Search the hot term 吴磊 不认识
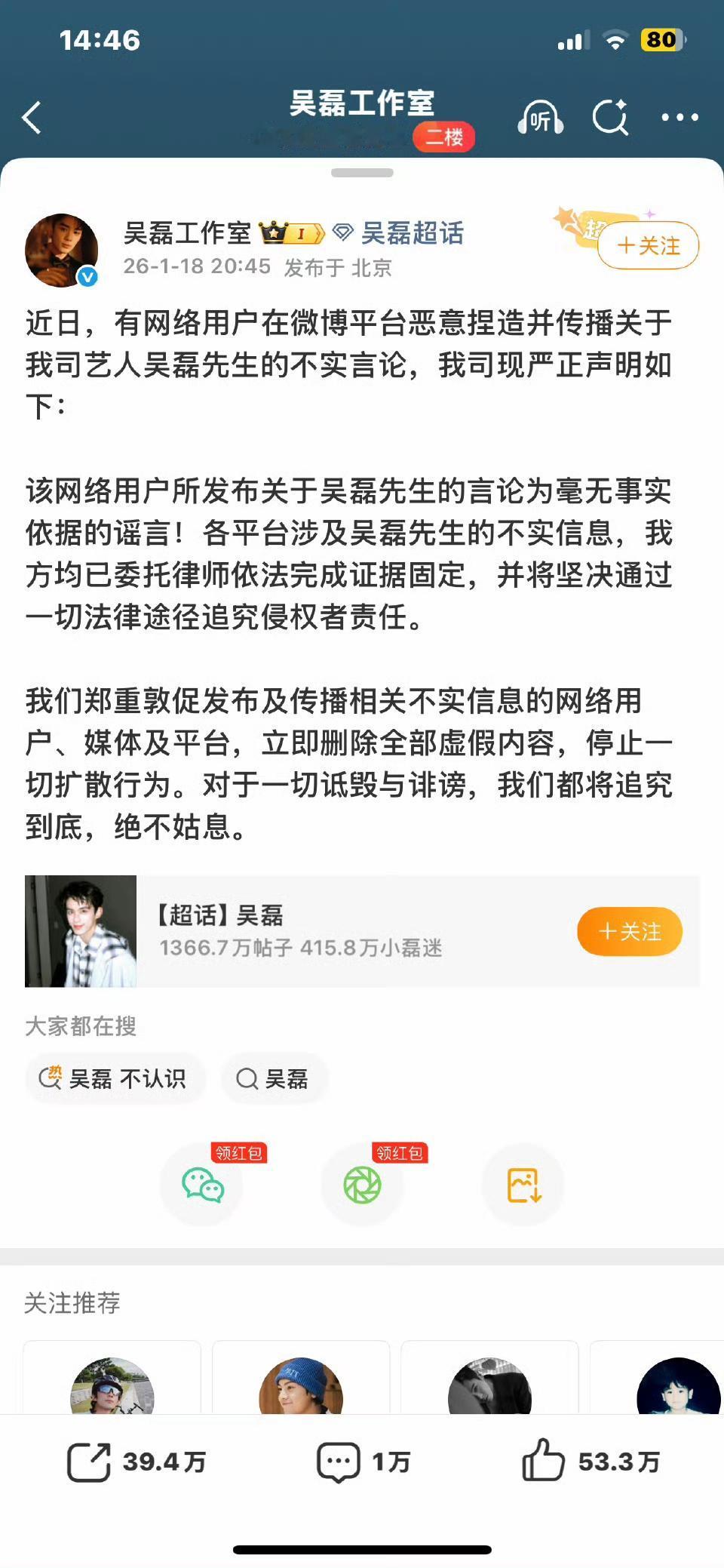The height and width of the screenshot is (1568, 724). tap(115, 1080)
